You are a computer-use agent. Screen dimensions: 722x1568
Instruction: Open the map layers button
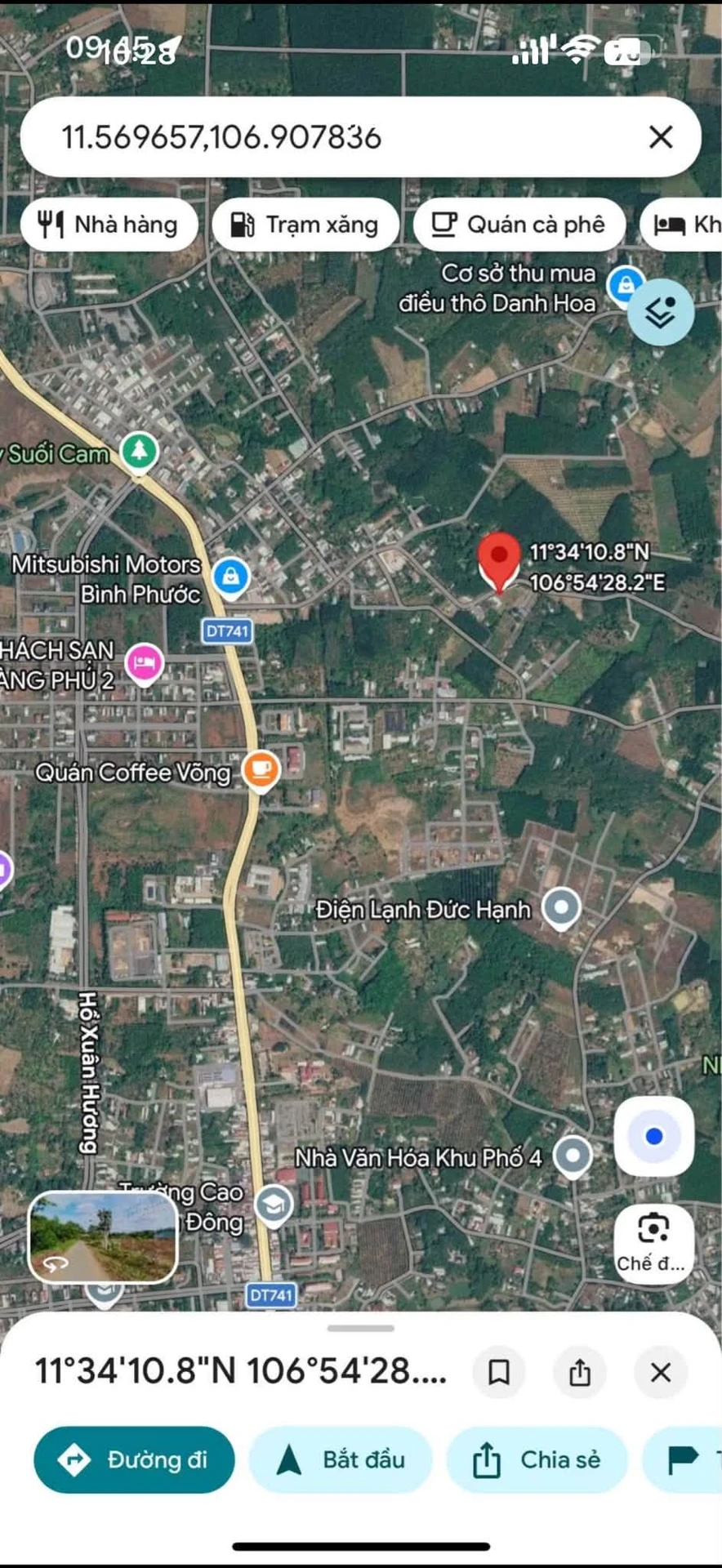(661, 312)
